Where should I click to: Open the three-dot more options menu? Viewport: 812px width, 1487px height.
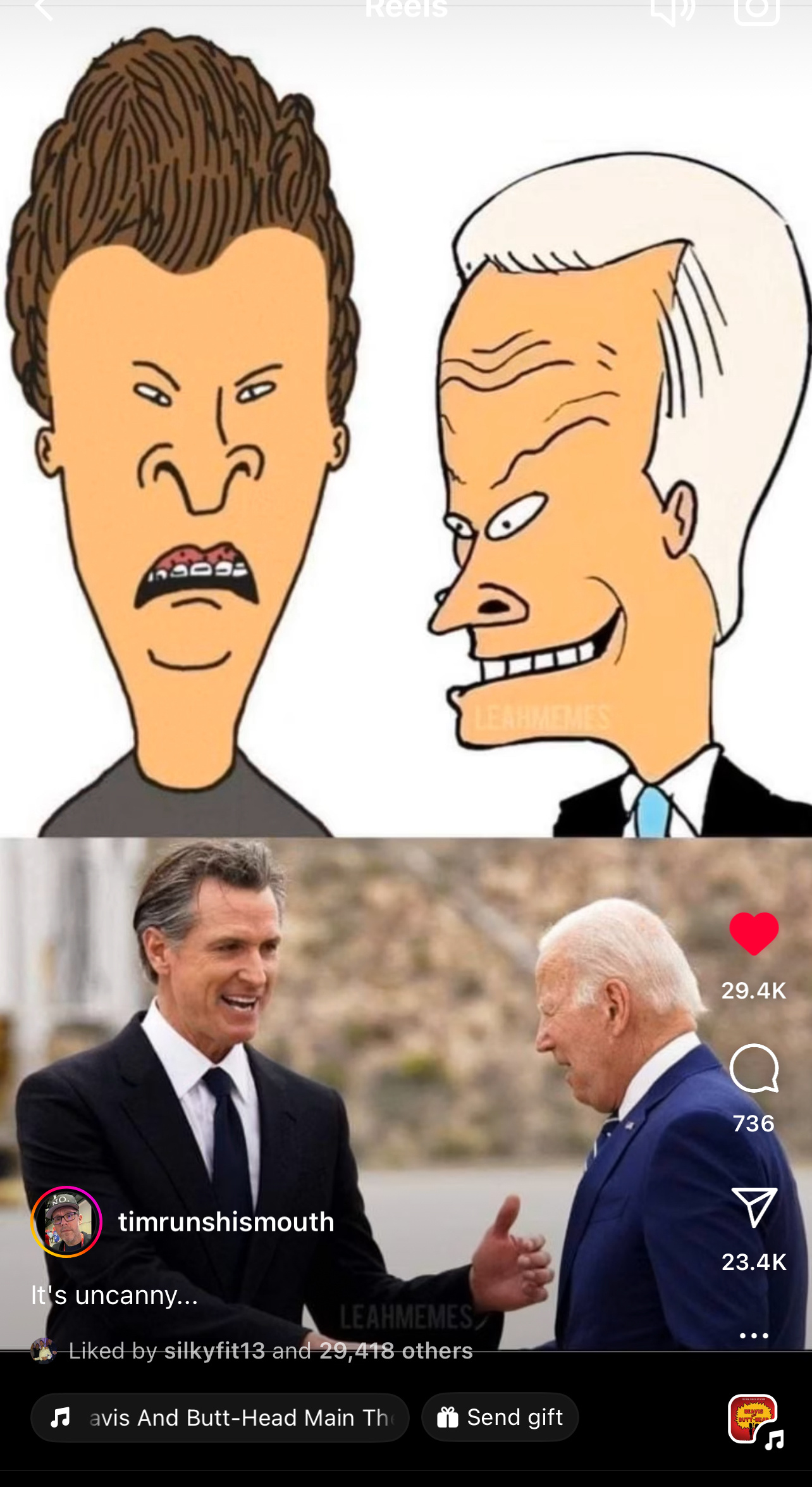click(x=754, y=1335)
